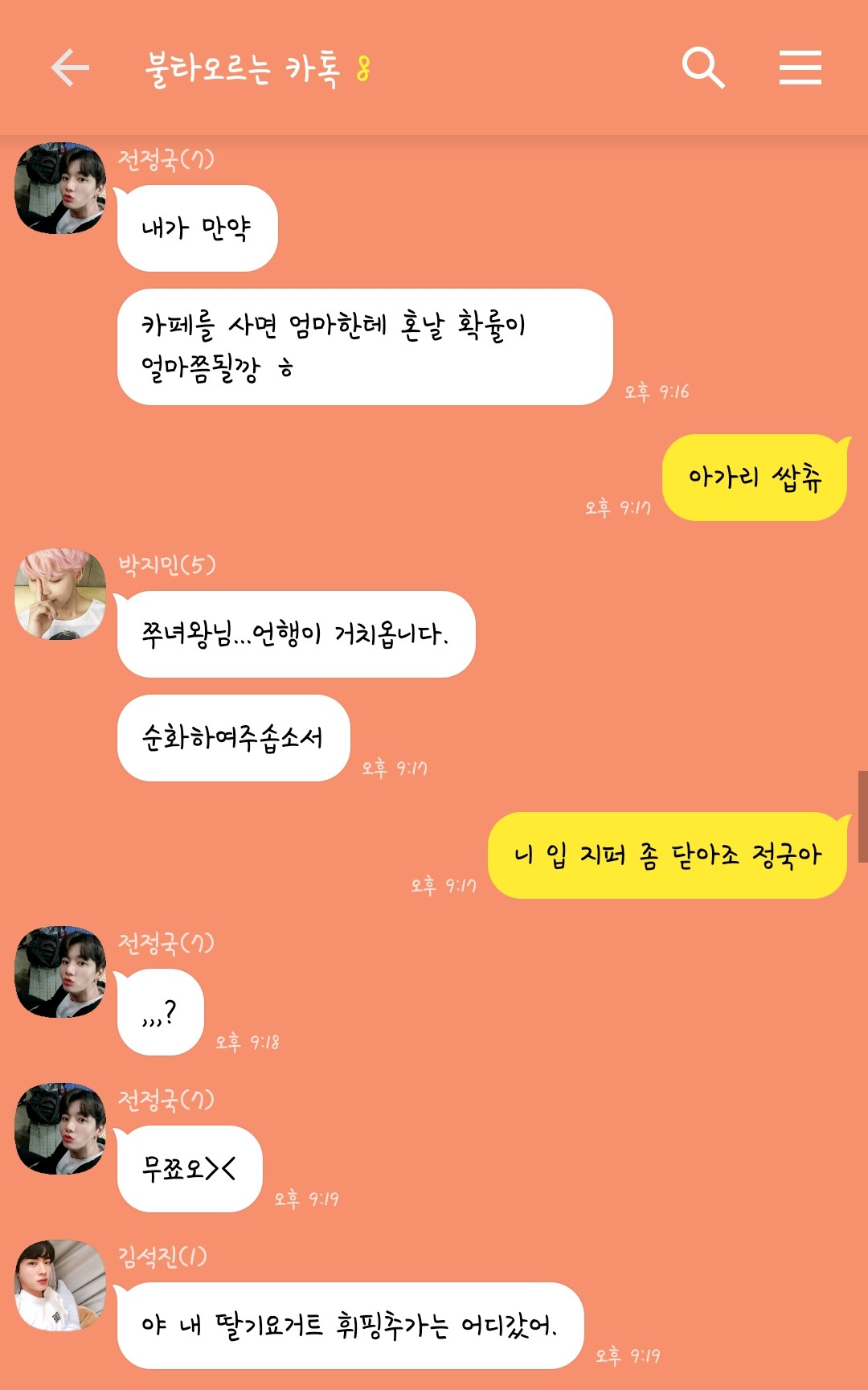Open the chat room hamburger menu

pyautogui.click(x=800, y=68)
